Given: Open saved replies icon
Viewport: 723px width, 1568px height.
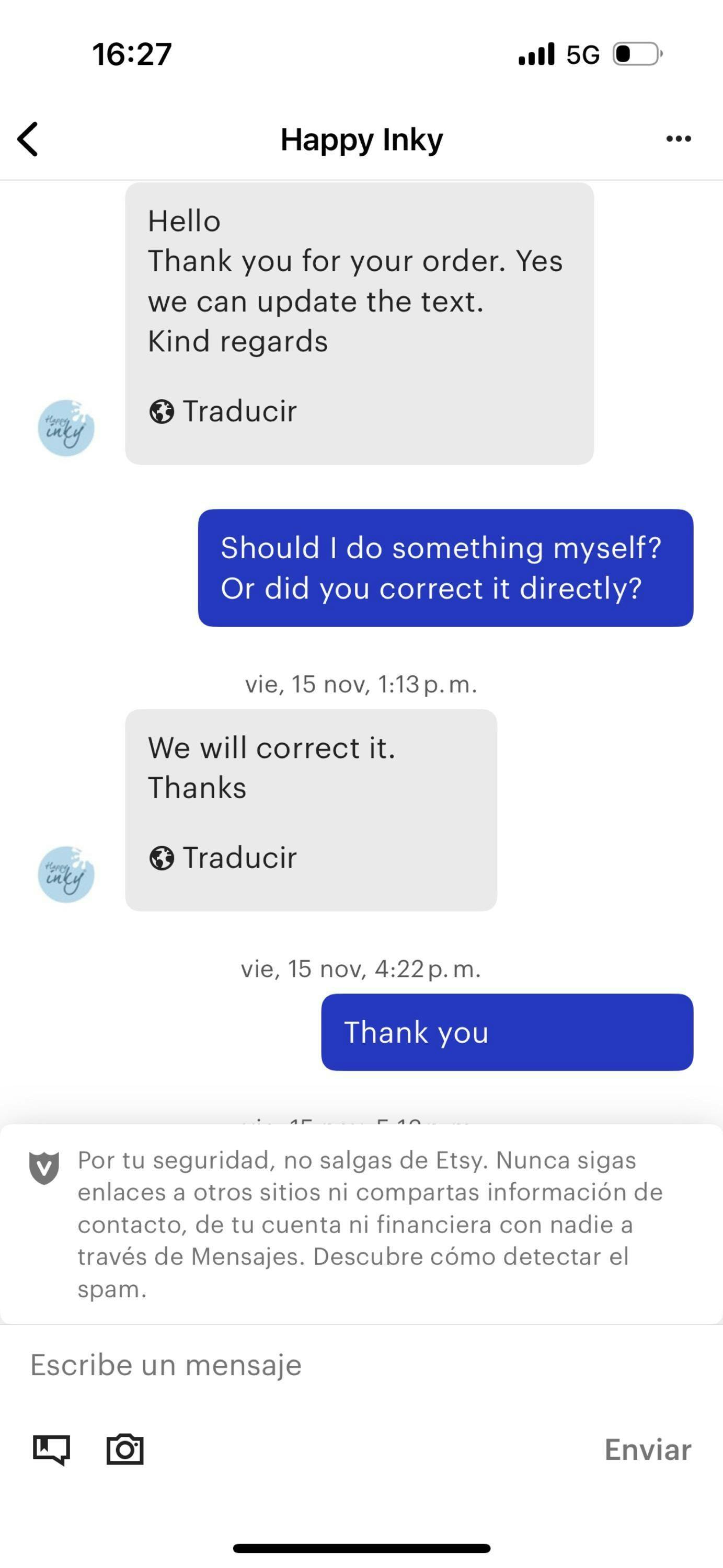Looking at the screenshot, I should [51, 1449].
